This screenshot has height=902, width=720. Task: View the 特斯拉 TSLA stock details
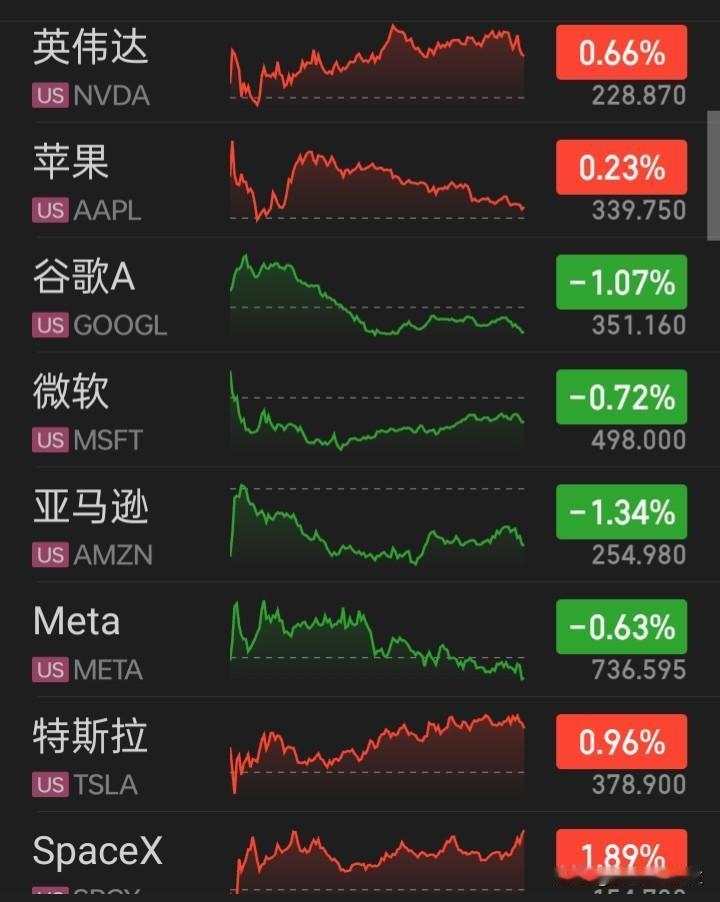click(360, 755)
